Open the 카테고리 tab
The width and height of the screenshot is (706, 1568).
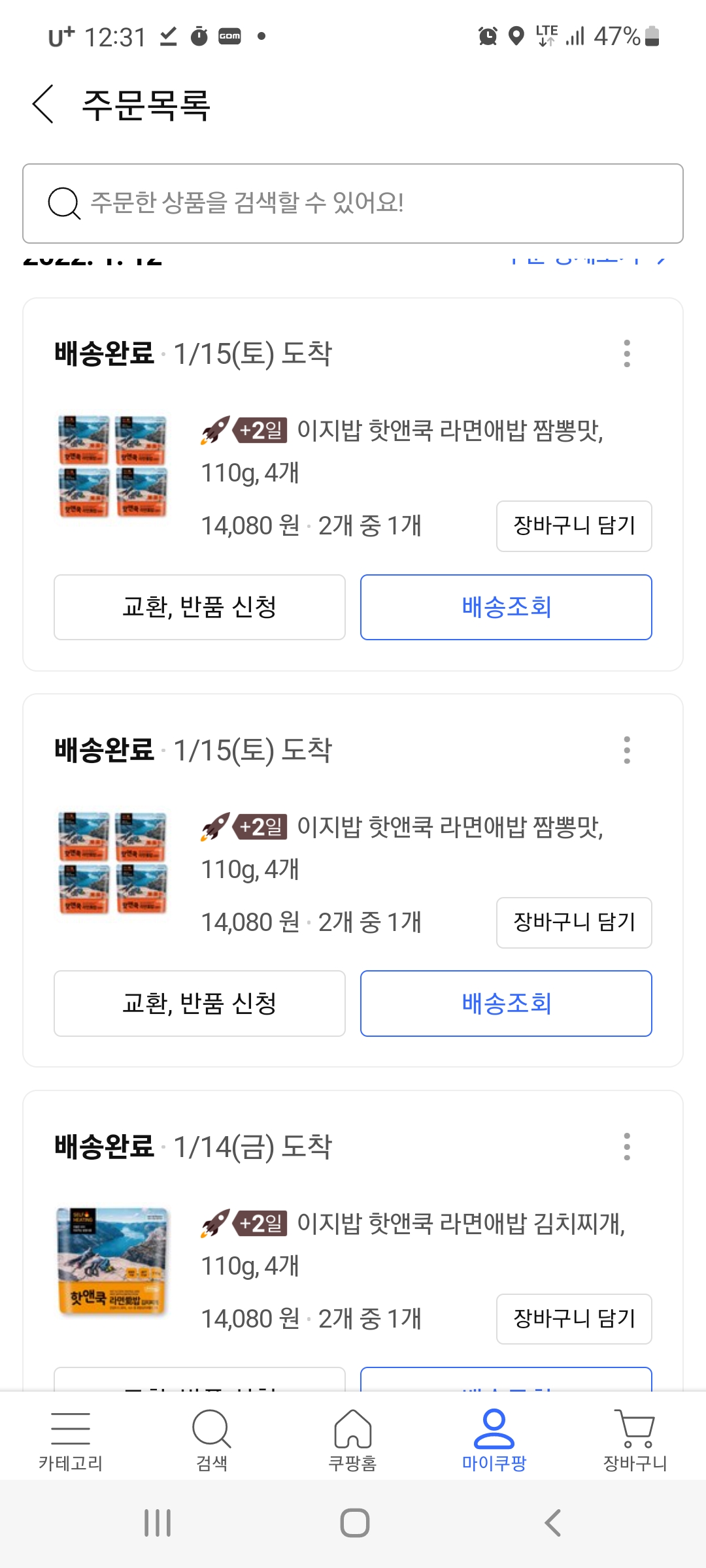pos(71,1440)
